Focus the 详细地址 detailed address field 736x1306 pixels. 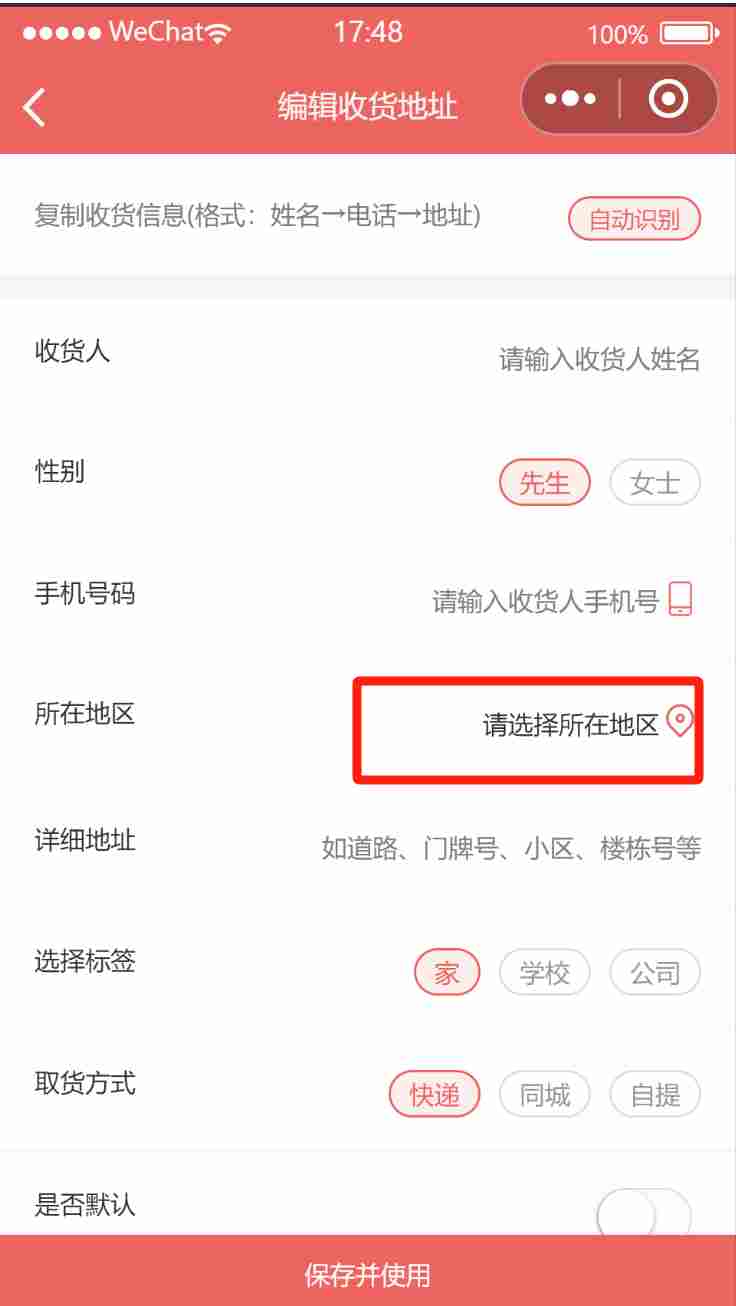[x=510, y=849]
